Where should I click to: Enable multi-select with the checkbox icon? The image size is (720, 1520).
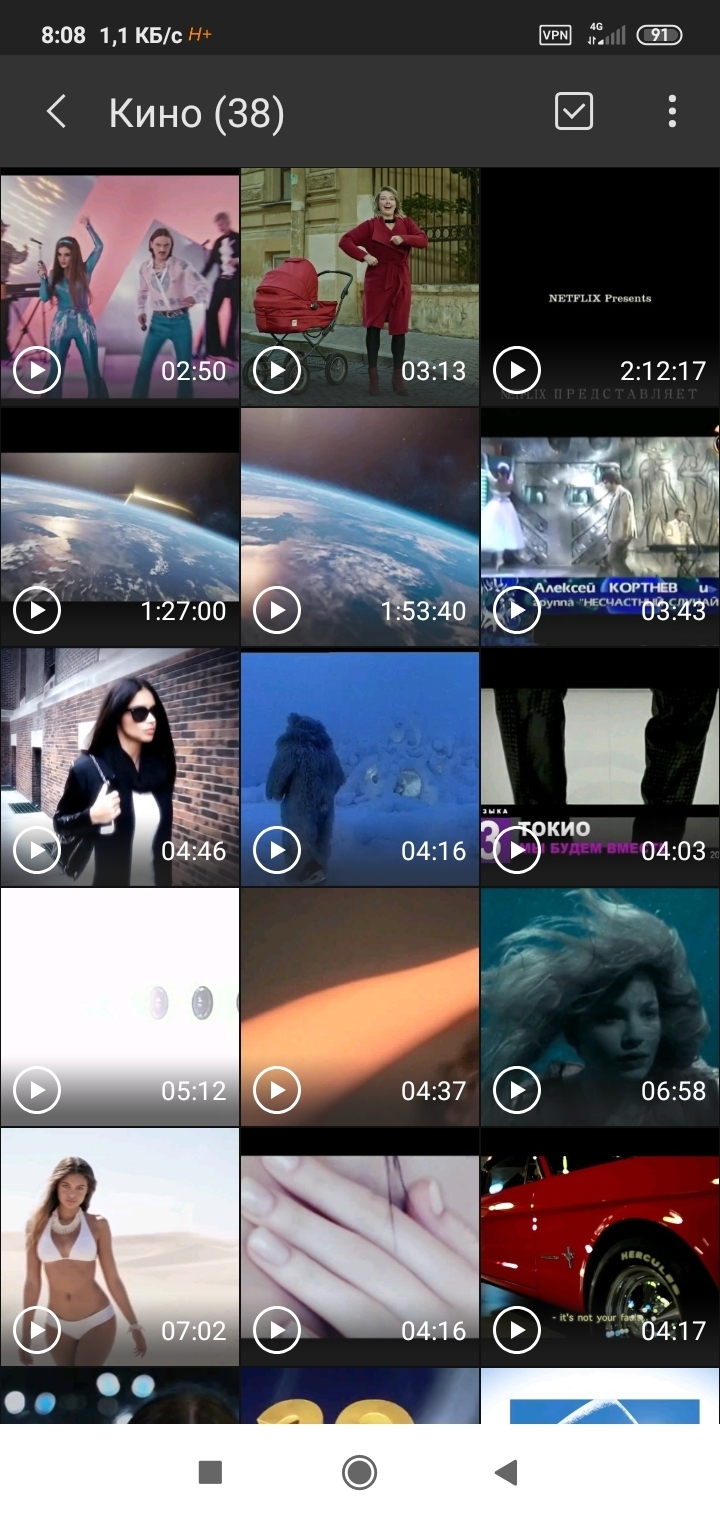tap(574, 112)
